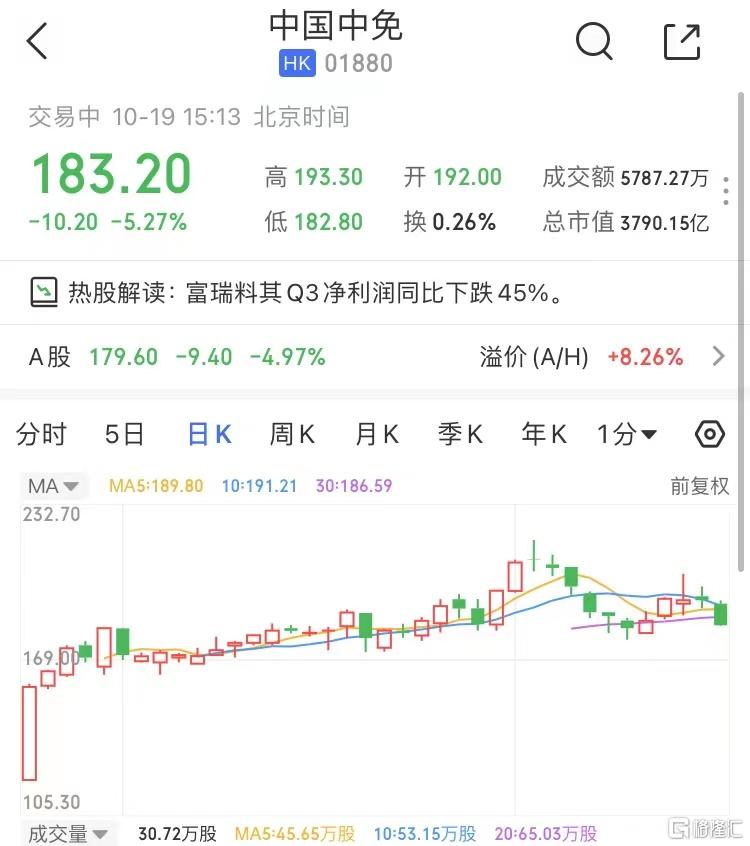750x846 pixels.
Task: Select the 日K chart tab
Action: [210, 434]
